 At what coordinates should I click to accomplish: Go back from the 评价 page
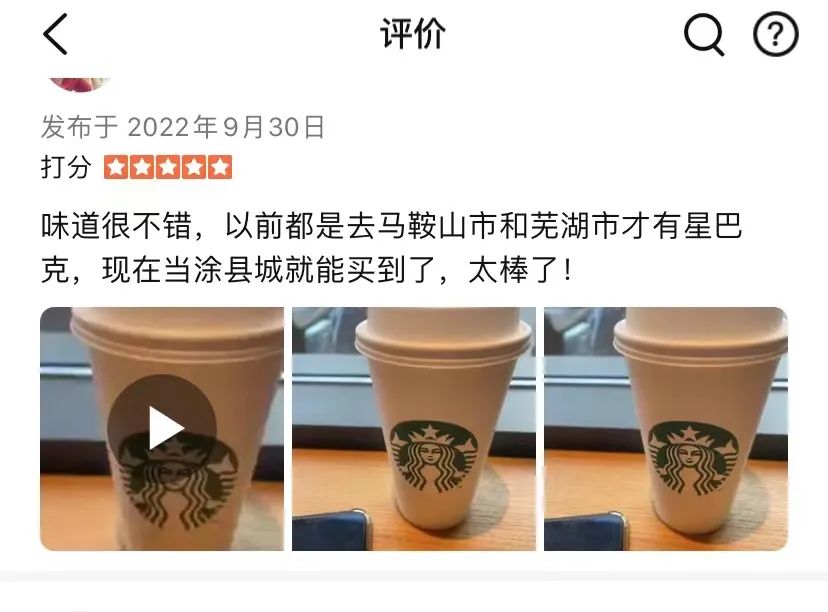pos(56,35)
